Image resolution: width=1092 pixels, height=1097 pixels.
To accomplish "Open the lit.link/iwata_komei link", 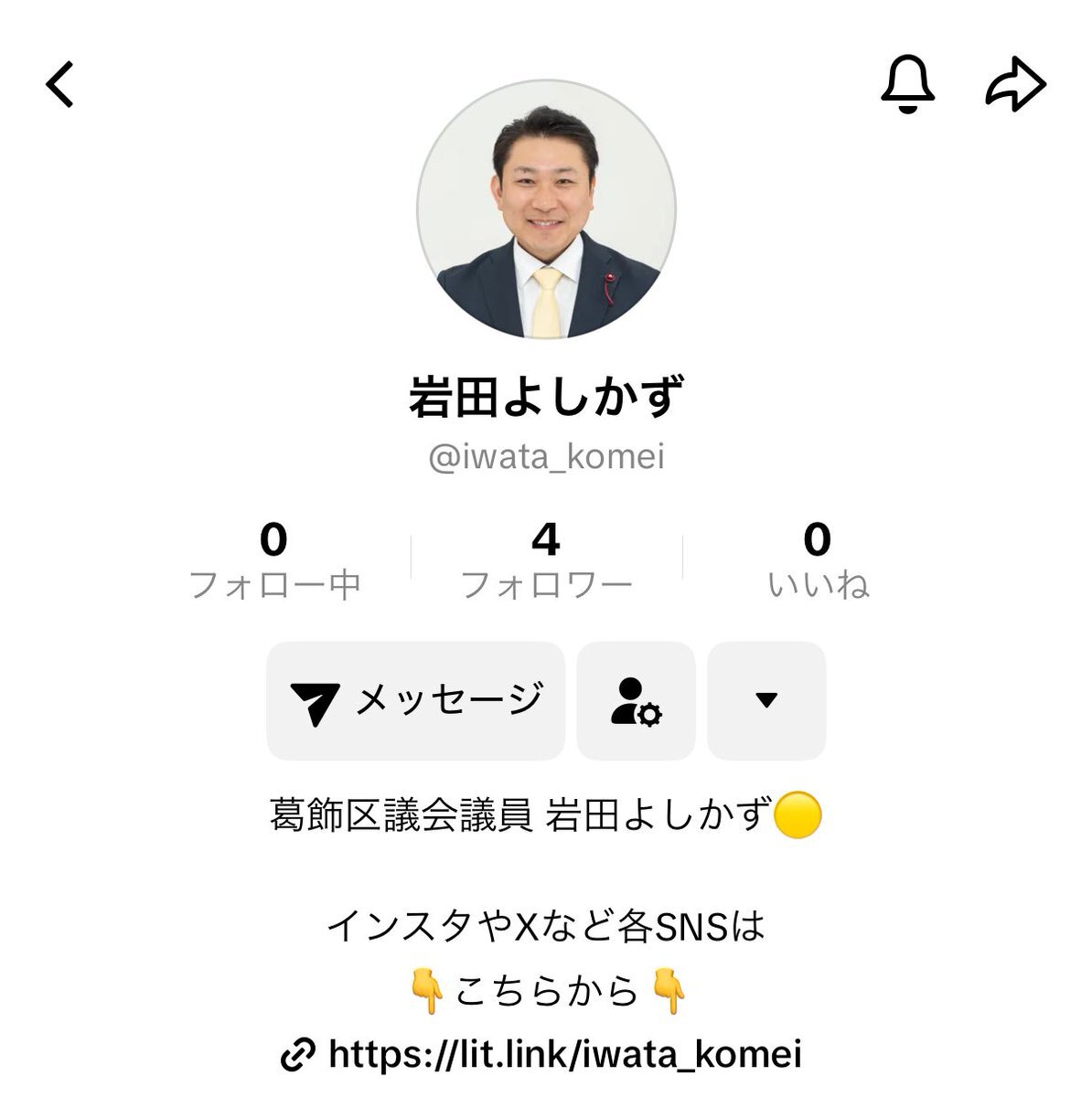I will [x=563, y=1053].
